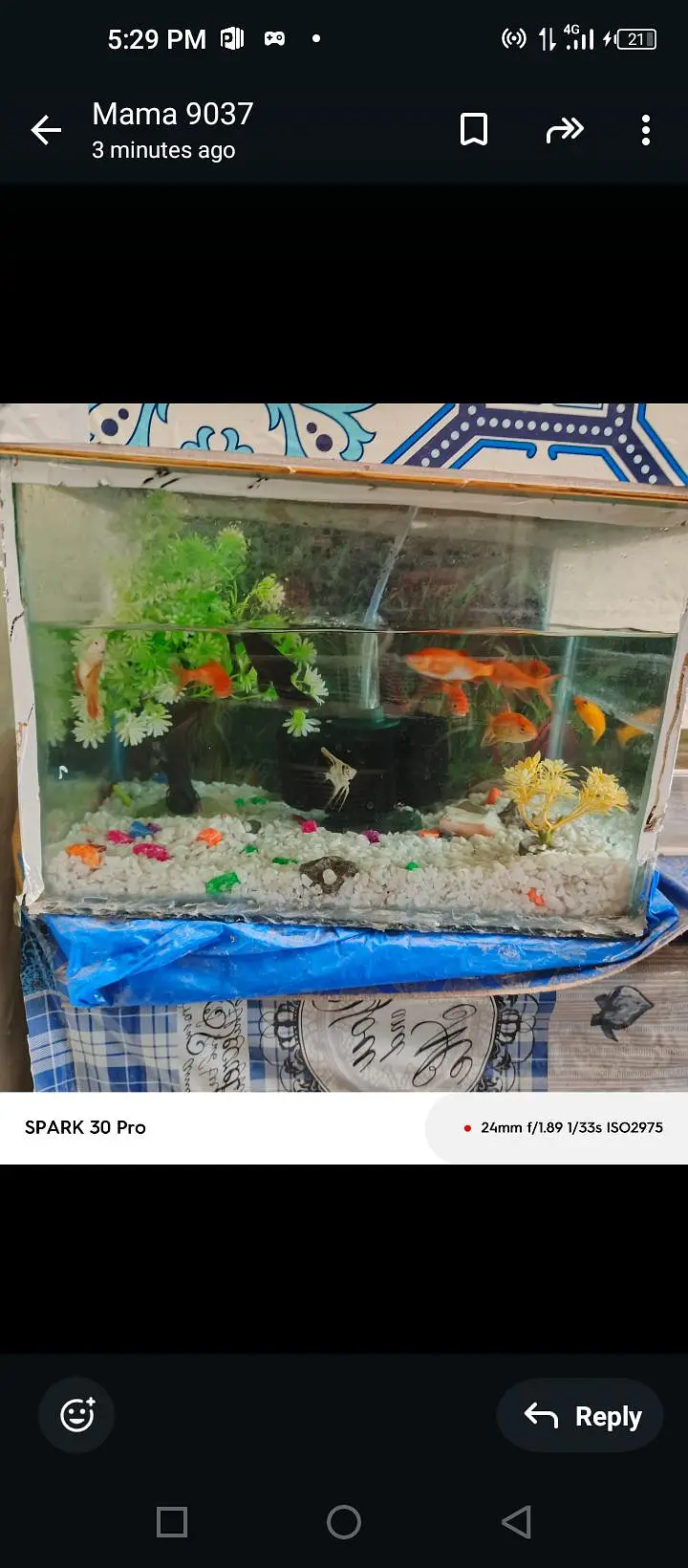Go back using the top arrow
Viewport: 688px width, 1568px height.
[46, 130]
